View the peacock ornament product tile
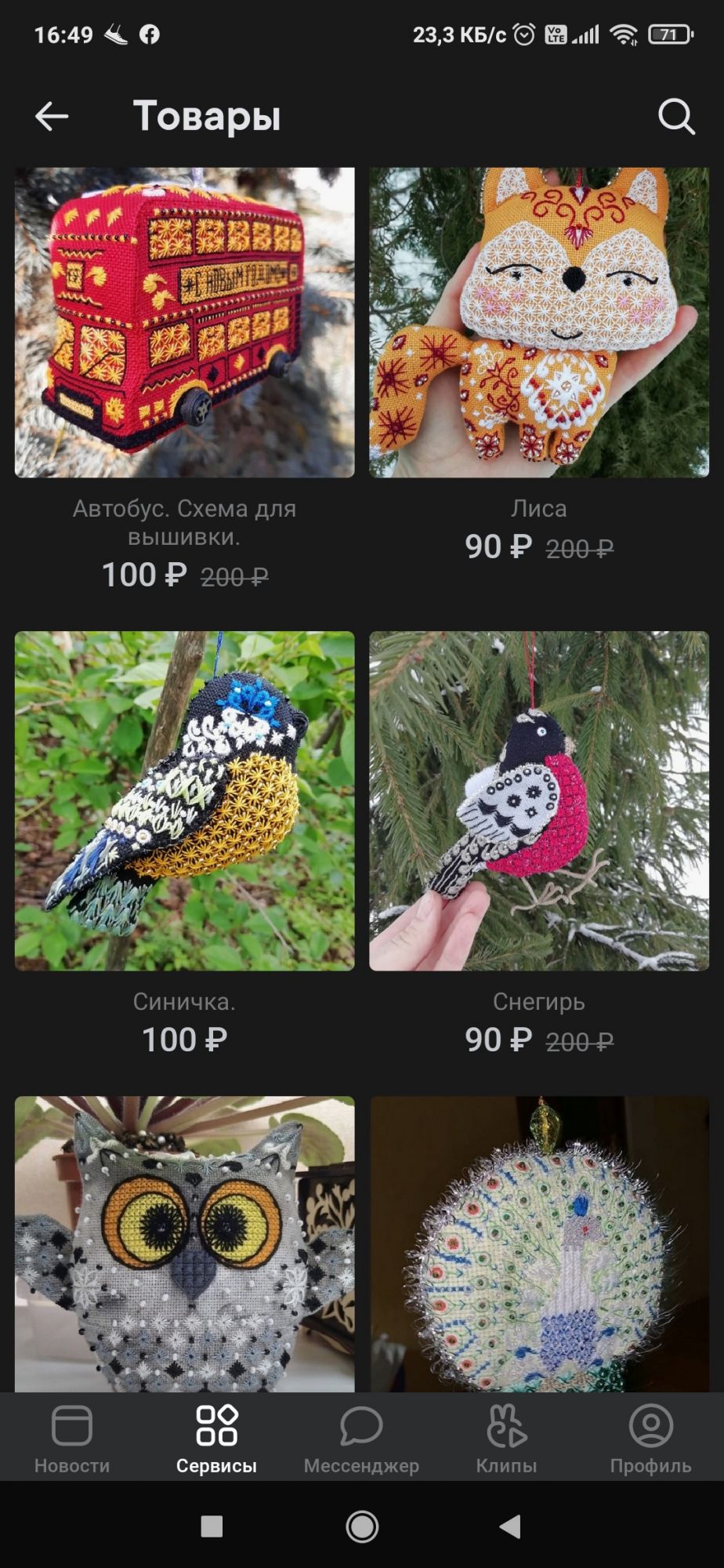The image size is (724, 1568). [x=539, y=1243]
